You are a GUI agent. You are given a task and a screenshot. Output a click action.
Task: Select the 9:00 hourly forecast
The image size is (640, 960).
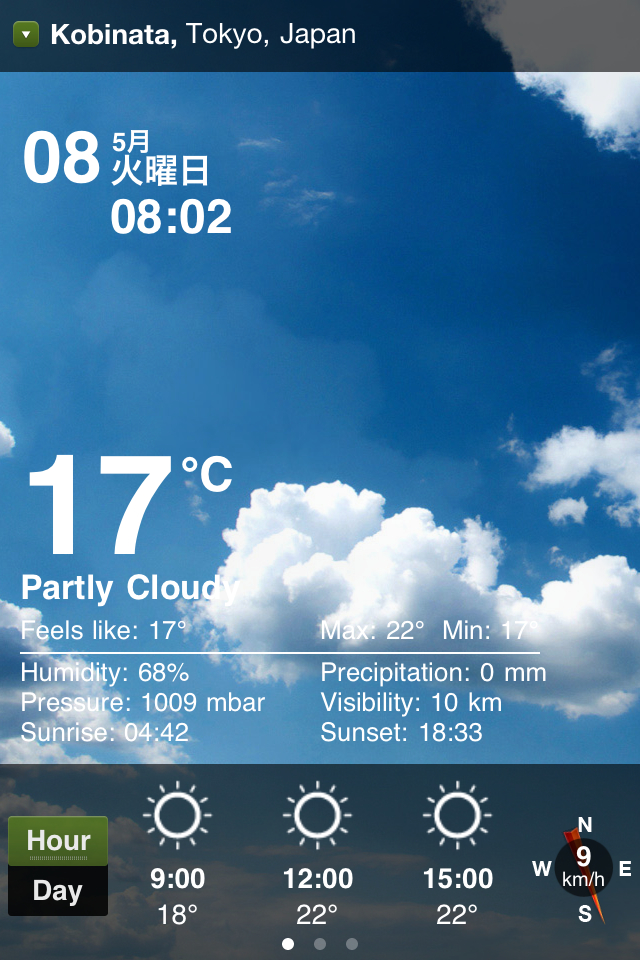[x=178, y=855]
